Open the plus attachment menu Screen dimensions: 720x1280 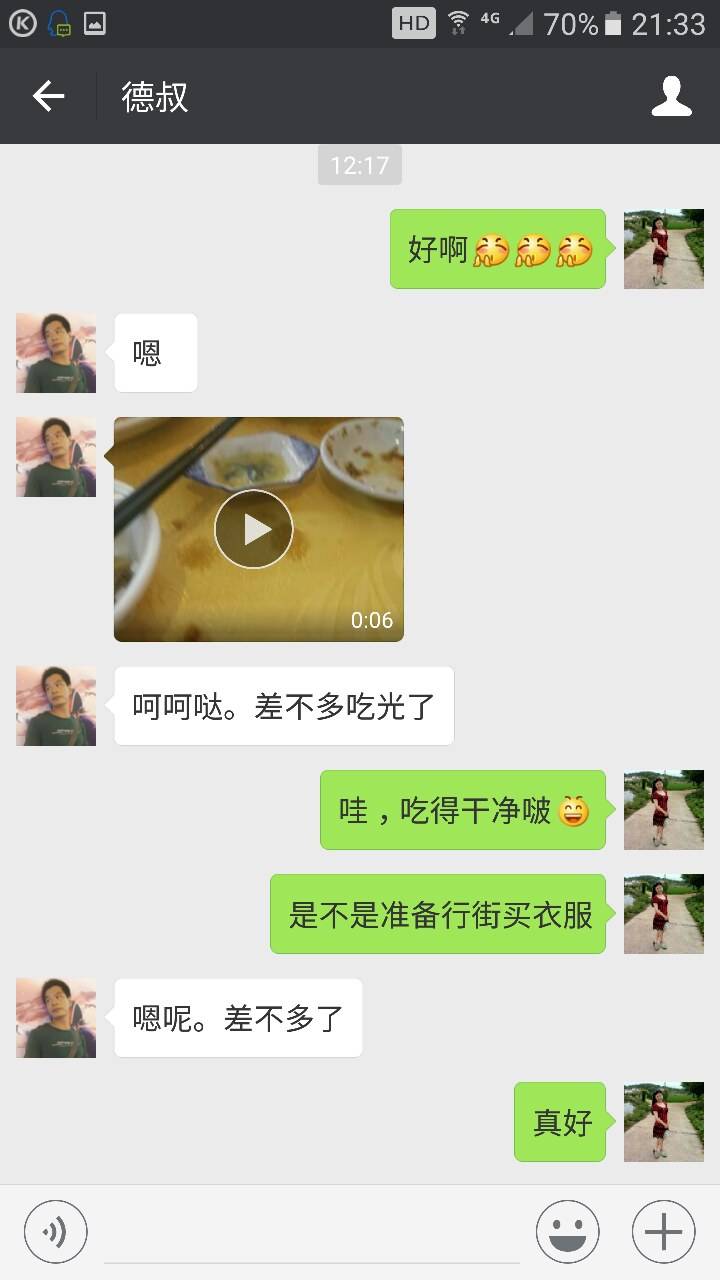tap(663, 1231)
